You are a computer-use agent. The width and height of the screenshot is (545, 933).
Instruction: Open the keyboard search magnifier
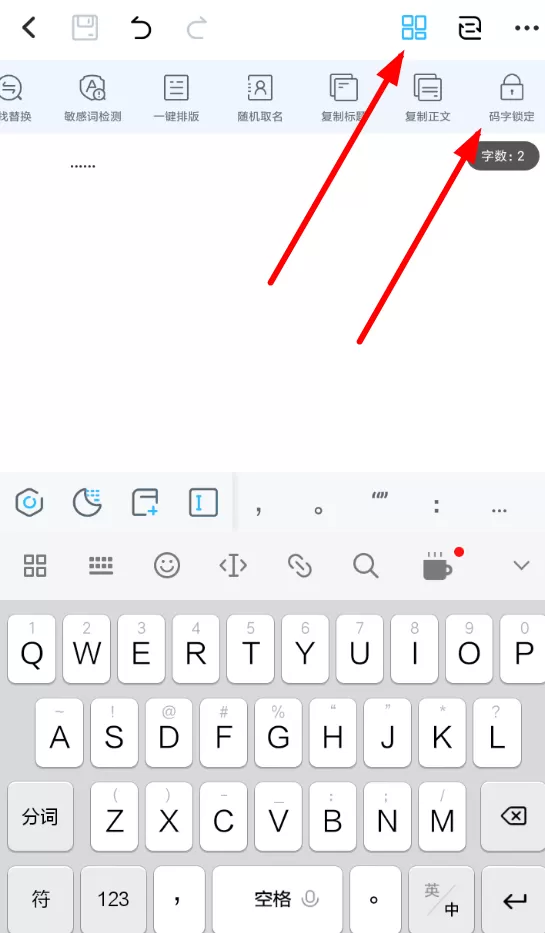[365, 565]
